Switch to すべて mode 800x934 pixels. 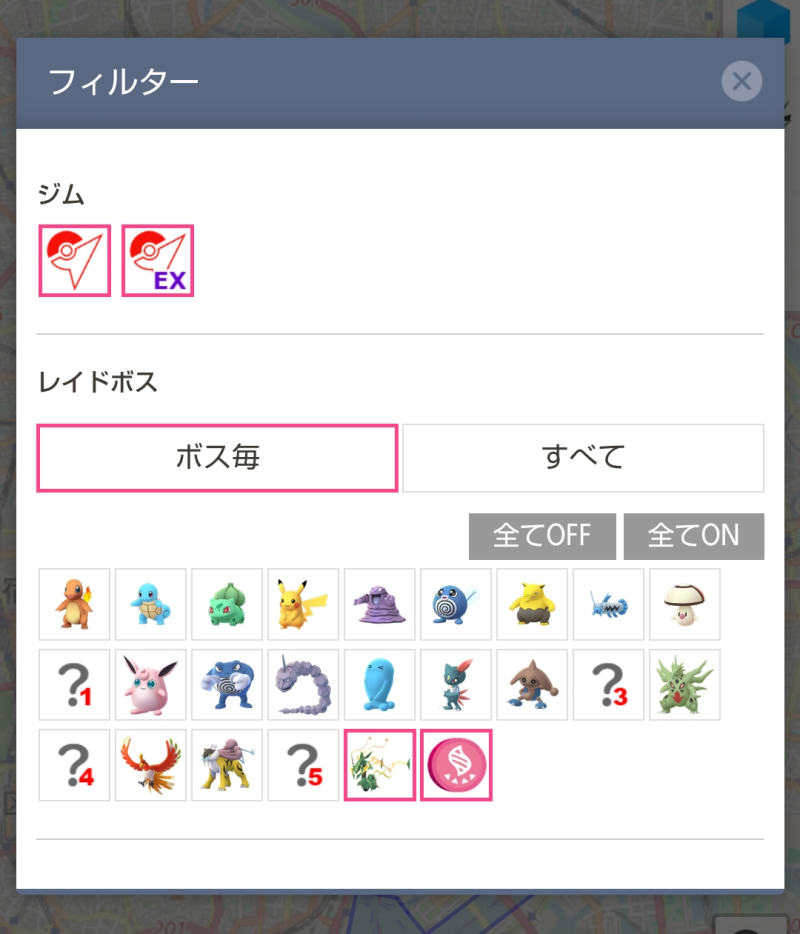pyautogui.click(x=583, y=458)
